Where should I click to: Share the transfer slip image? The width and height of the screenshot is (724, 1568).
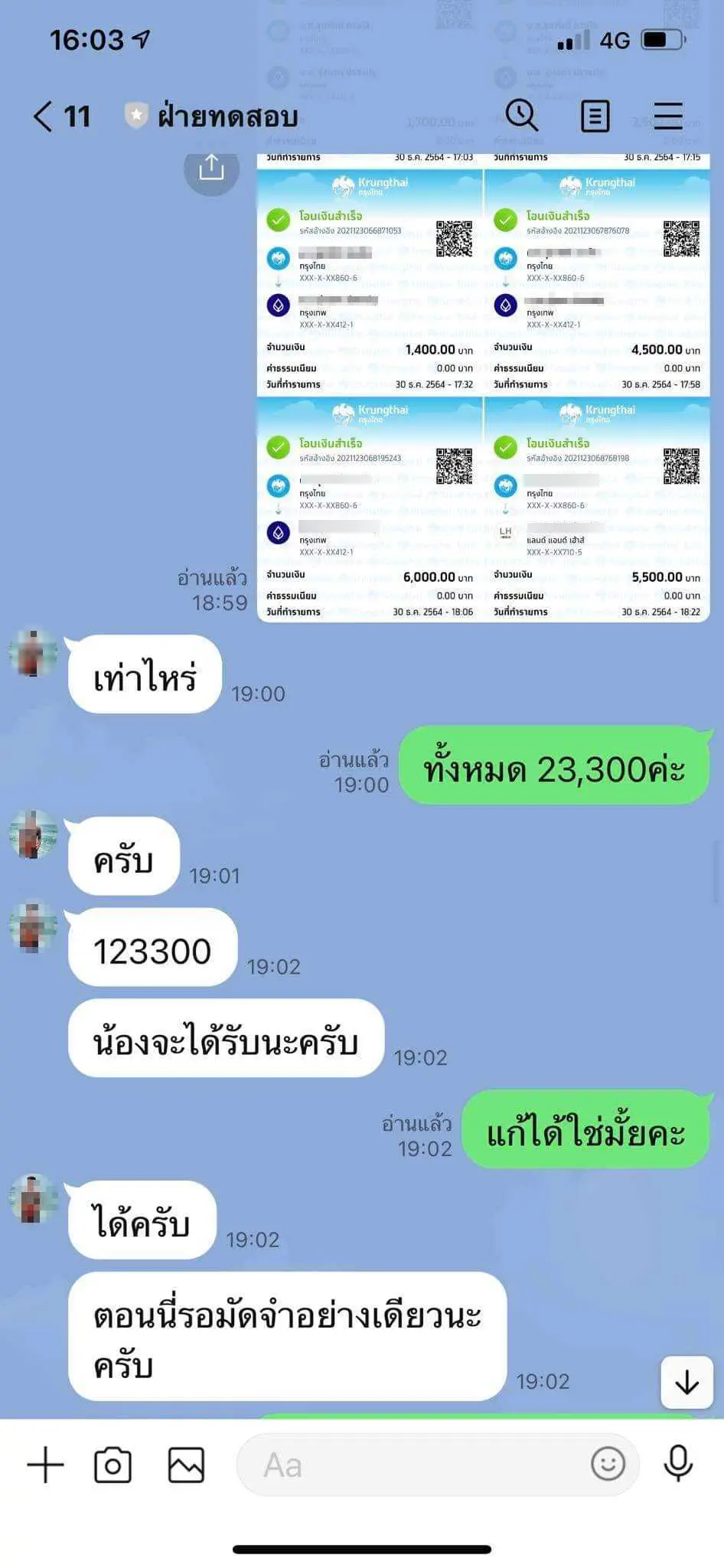click(211, 168)
